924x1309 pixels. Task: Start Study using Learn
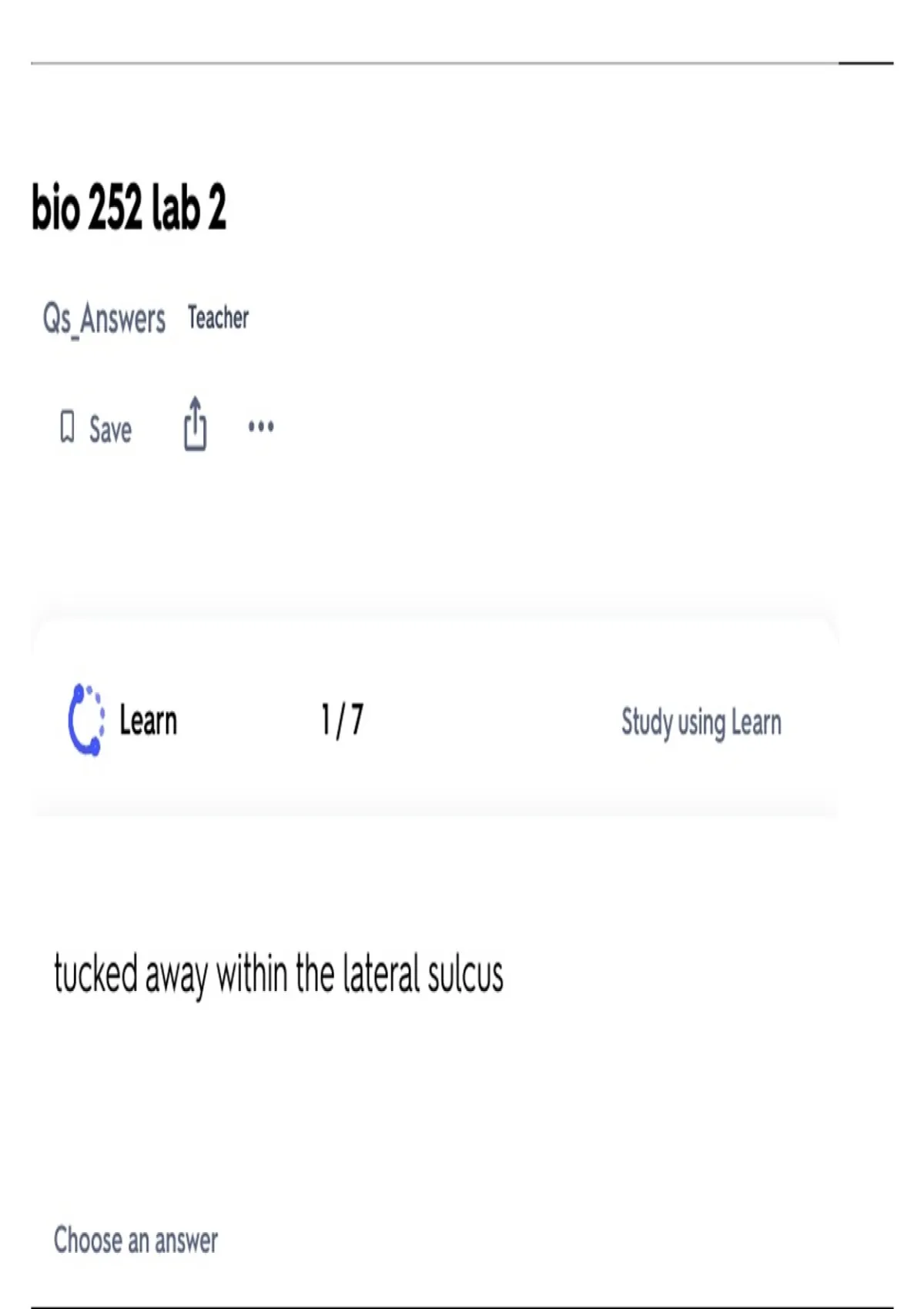(x=701, y=722)
